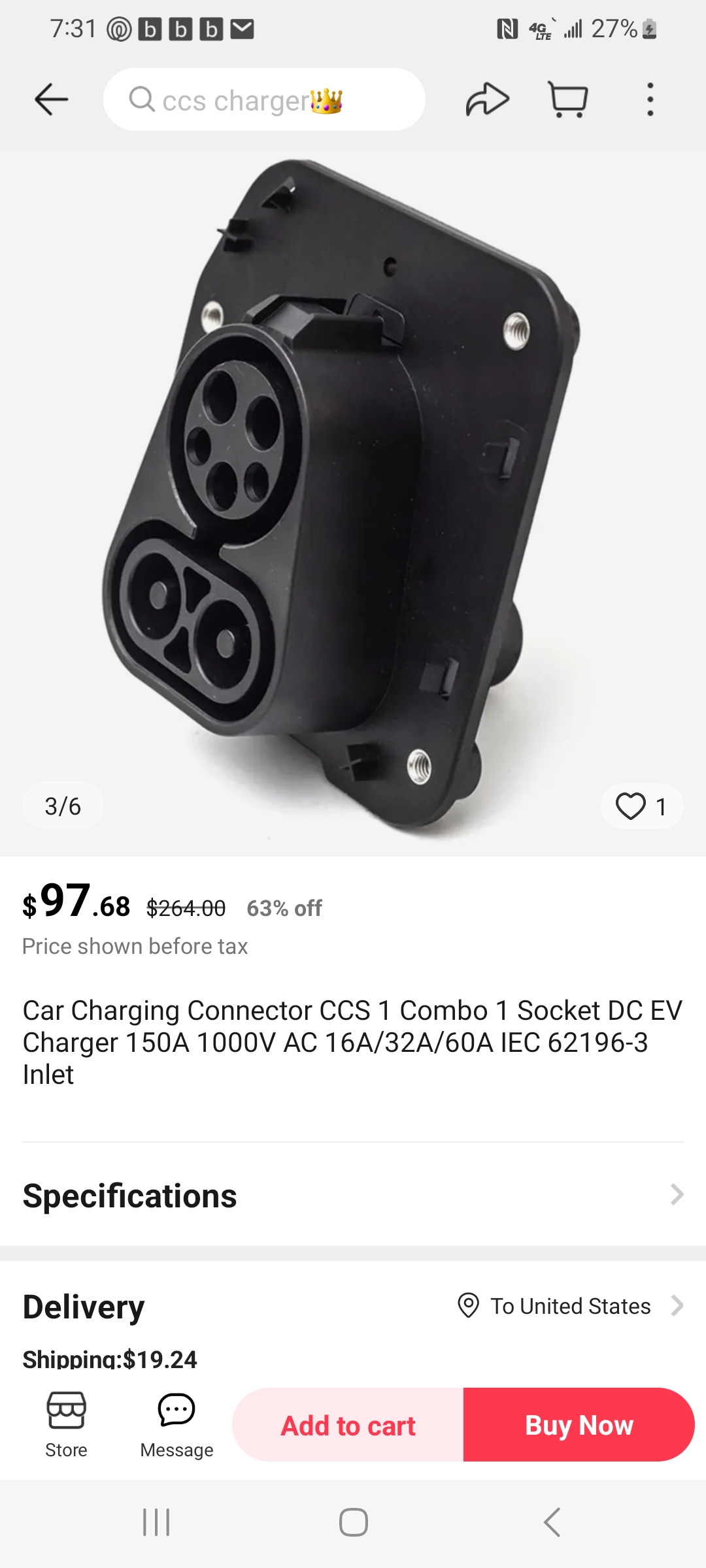Tap the ccs charger search box
The image size is (706, 1568).
pos(264,100)
